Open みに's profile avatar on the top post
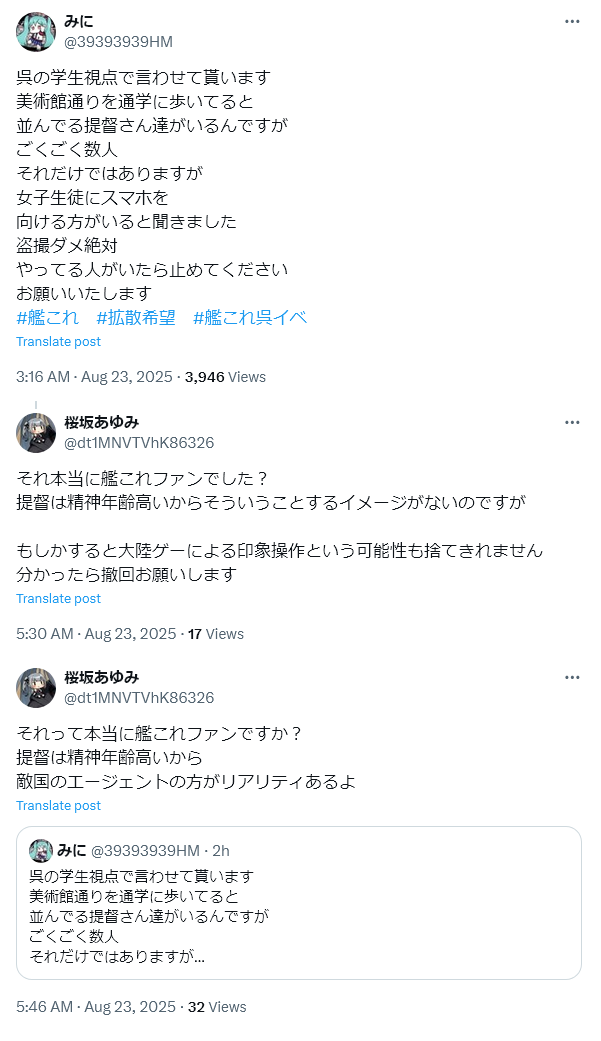Screen dimensions: 601x1041 (x=36, y=32)
